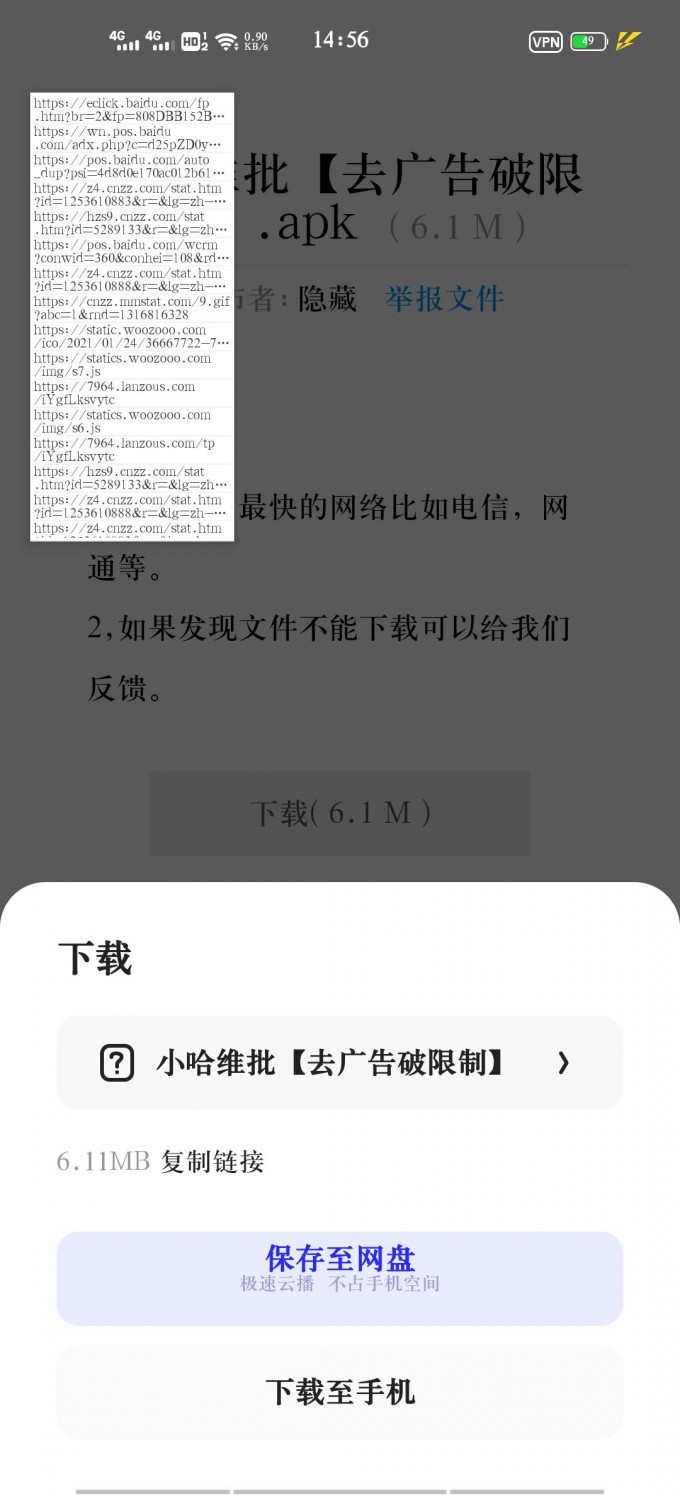Image resolution: width=680 pixels, height=1496 pixels.
Task: Tap the dimmed 下载( 6.1 M ) button
Action: (x=340, y=813)
